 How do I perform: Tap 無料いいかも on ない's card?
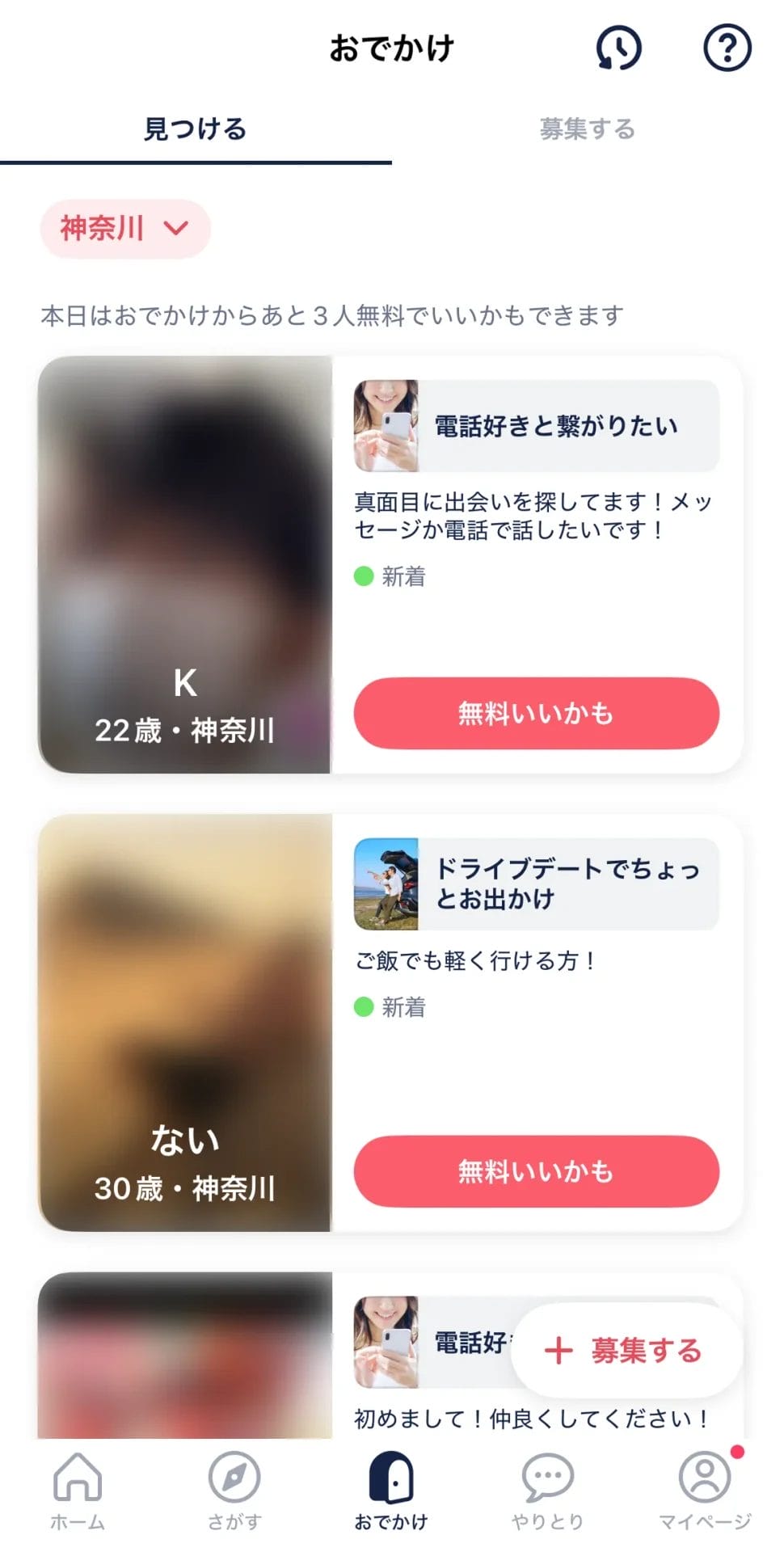[x=536, y=1171]
